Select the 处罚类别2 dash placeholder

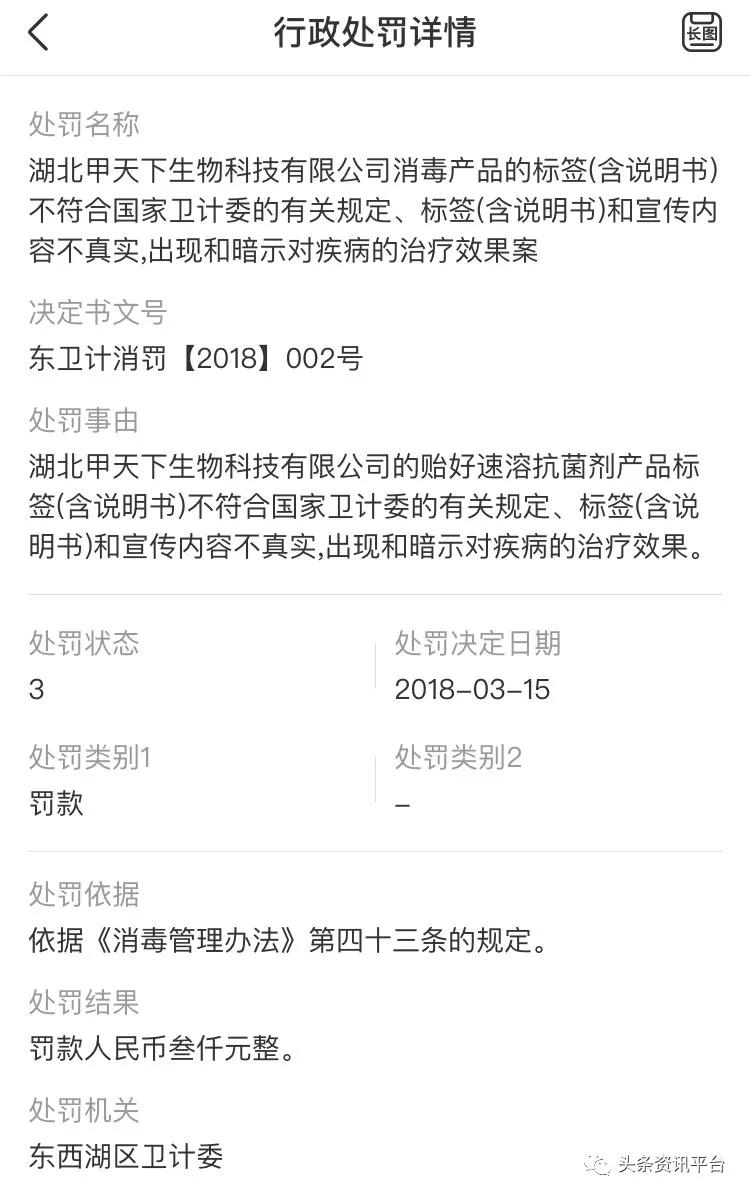pos(403,804)
